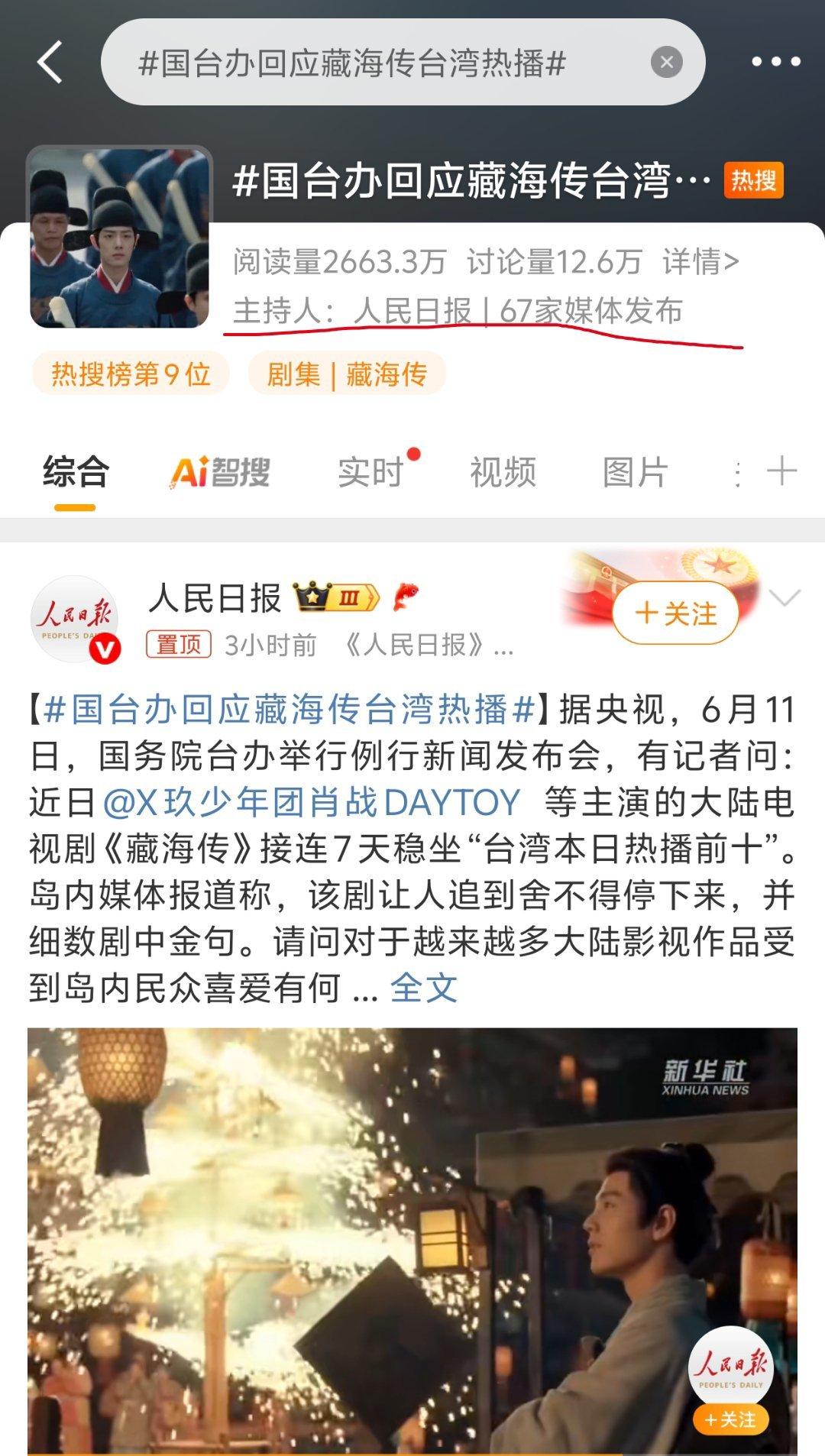The height and width of the screenshot is (1456, 825).
Task: Follow 人民日报 with the +关注 button
Action: (x=675, y=613)
